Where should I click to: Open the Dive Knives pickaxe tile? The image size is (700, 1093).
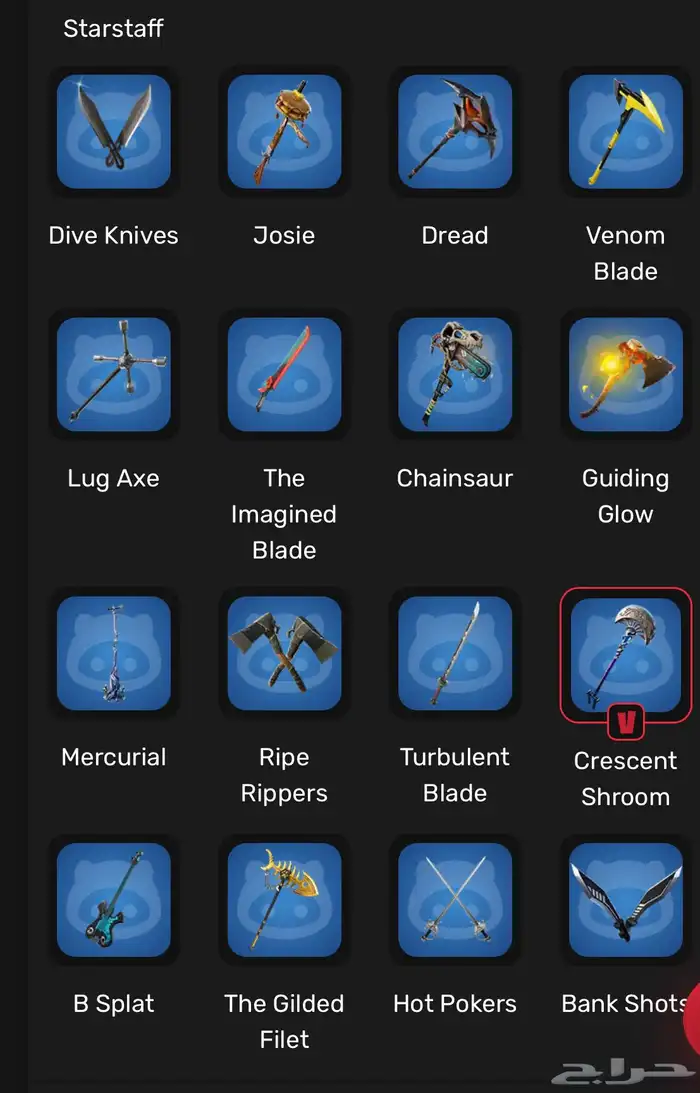[113, 132]
